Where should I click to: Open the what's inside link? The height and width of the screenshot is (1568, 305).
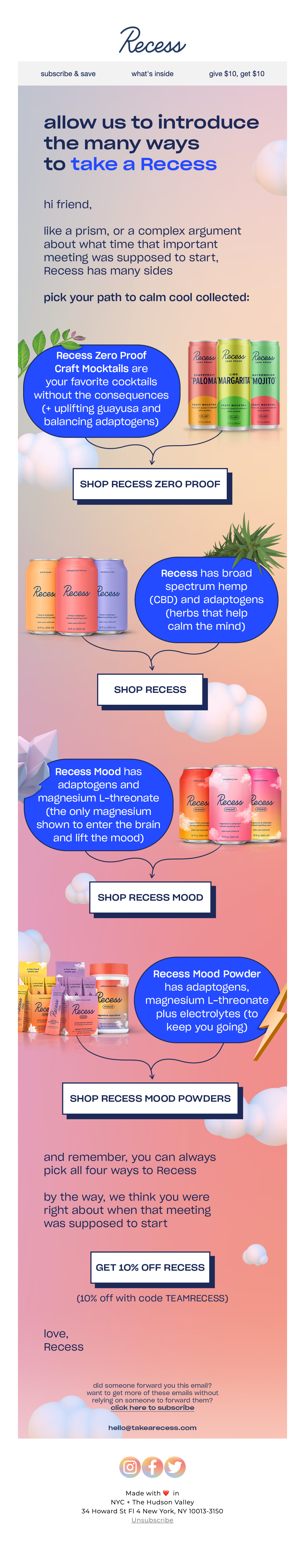point(152,74)
